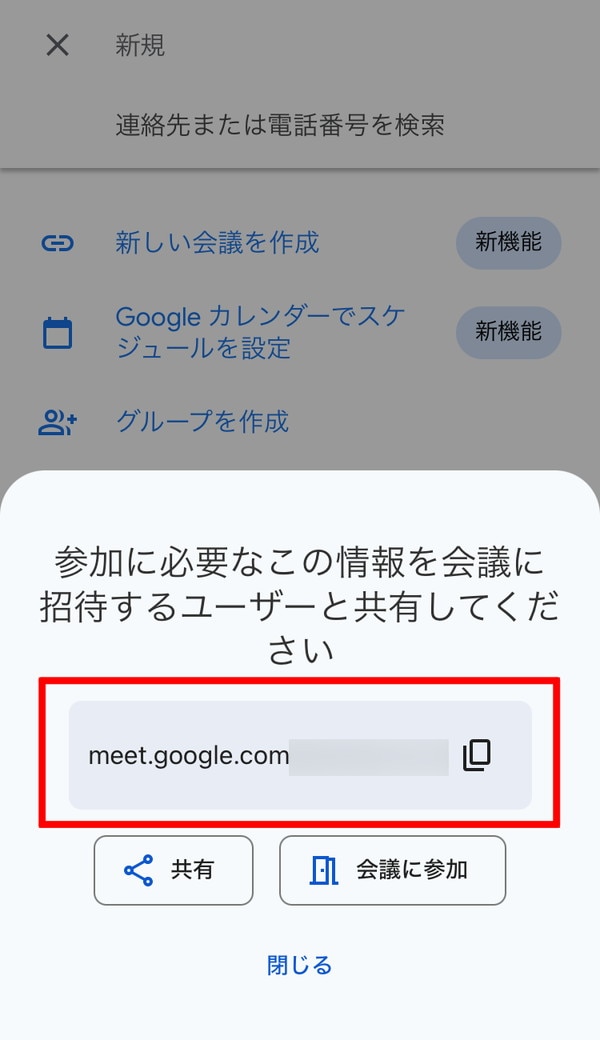
Task: Close the 新規 screen with X
Action: (x=58, y=45)
